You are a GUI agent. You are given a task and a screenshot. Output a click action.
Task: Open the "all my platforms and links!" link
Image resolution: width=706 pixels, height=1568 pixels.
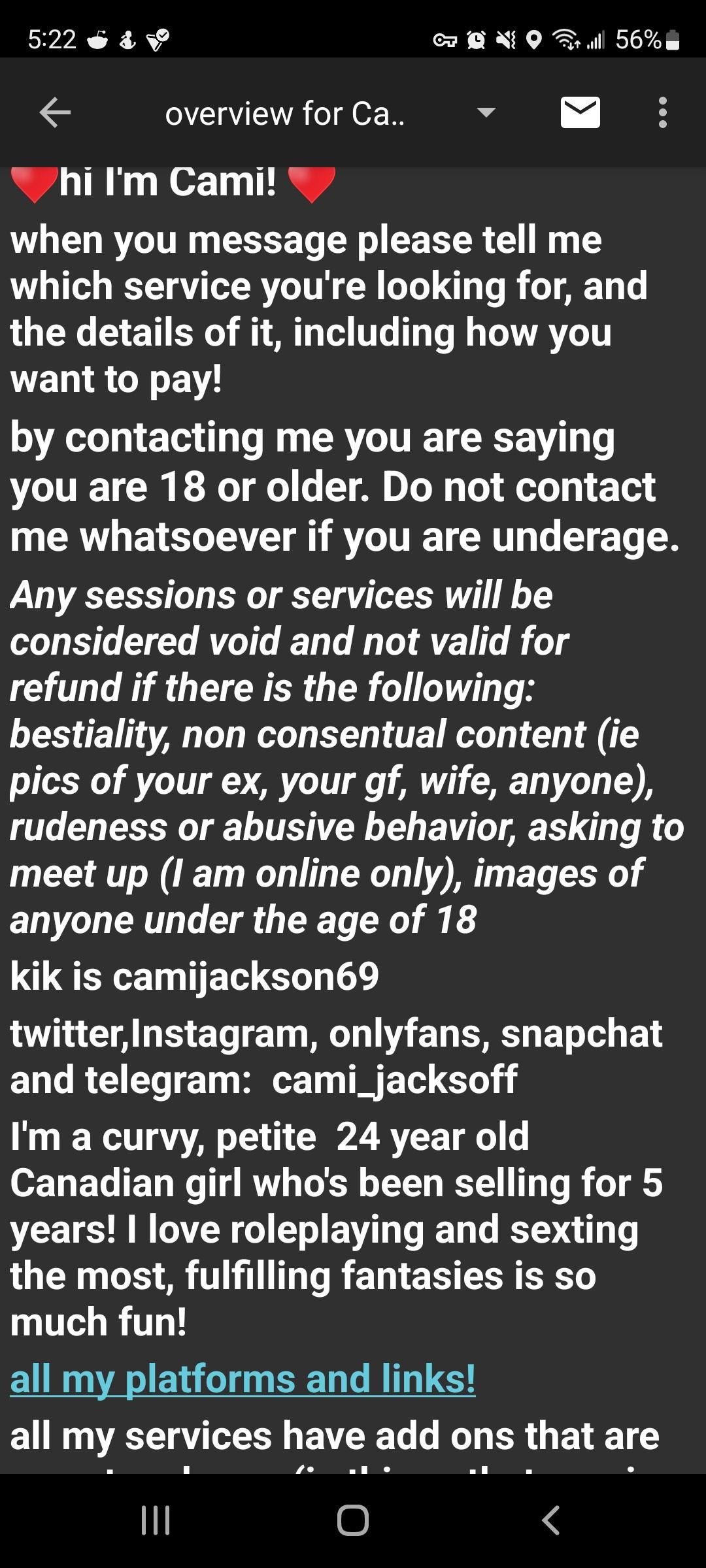[x=243, y=1379]
